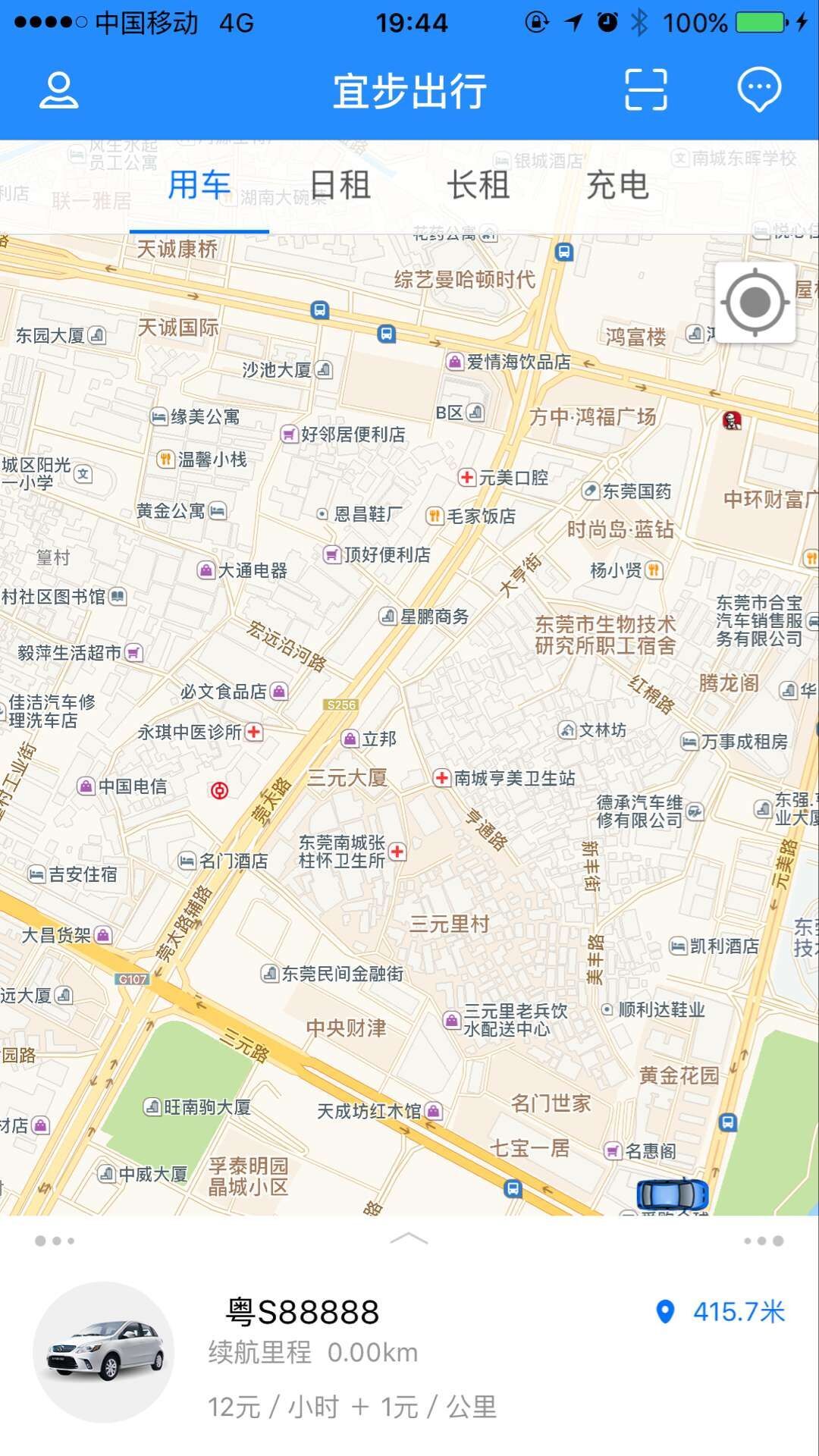Open the messages chat bubble icon

click(758, 90)
